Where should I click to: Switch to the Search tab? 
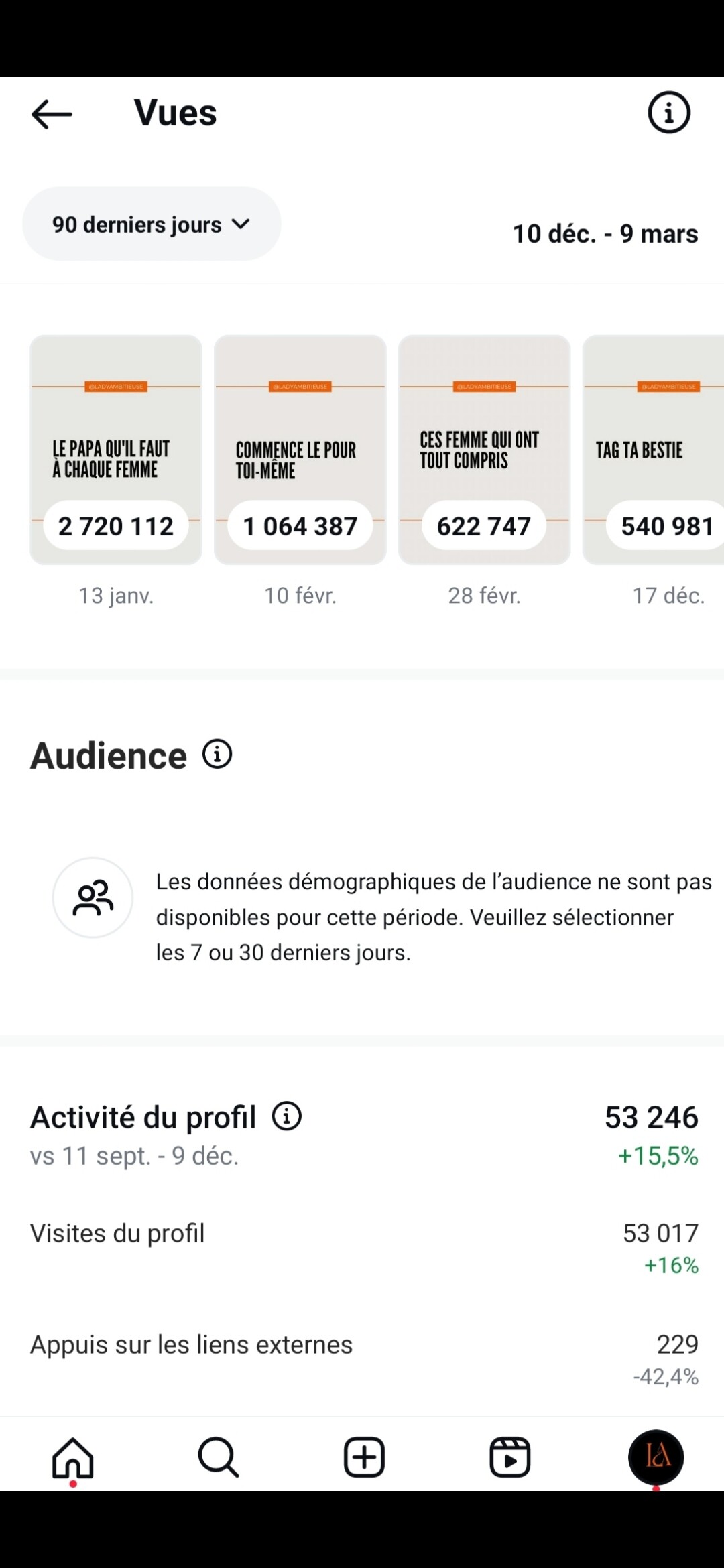[219, 1457]
